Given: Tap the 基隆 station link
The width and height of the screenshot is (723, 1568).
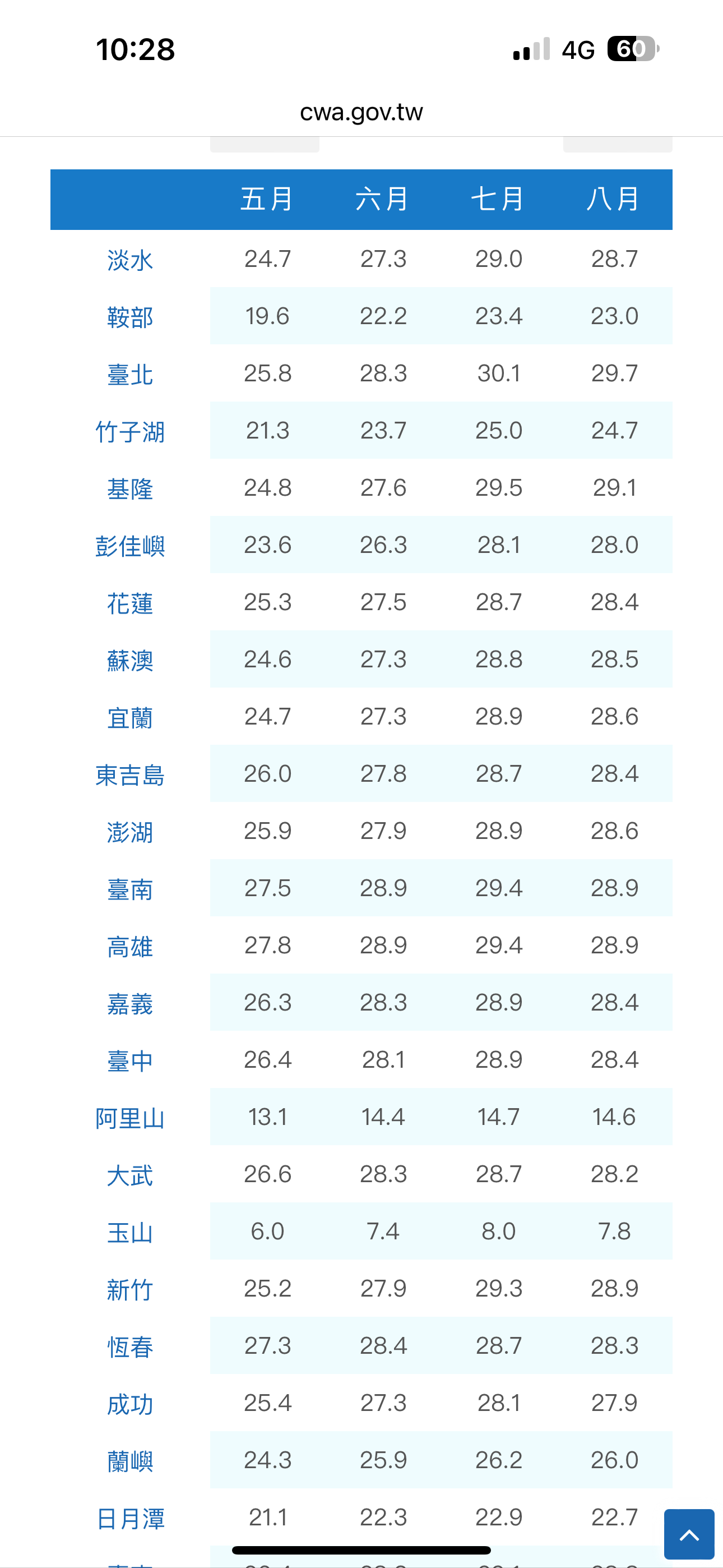Looking at the screenshot, I should tap(129, 489).
